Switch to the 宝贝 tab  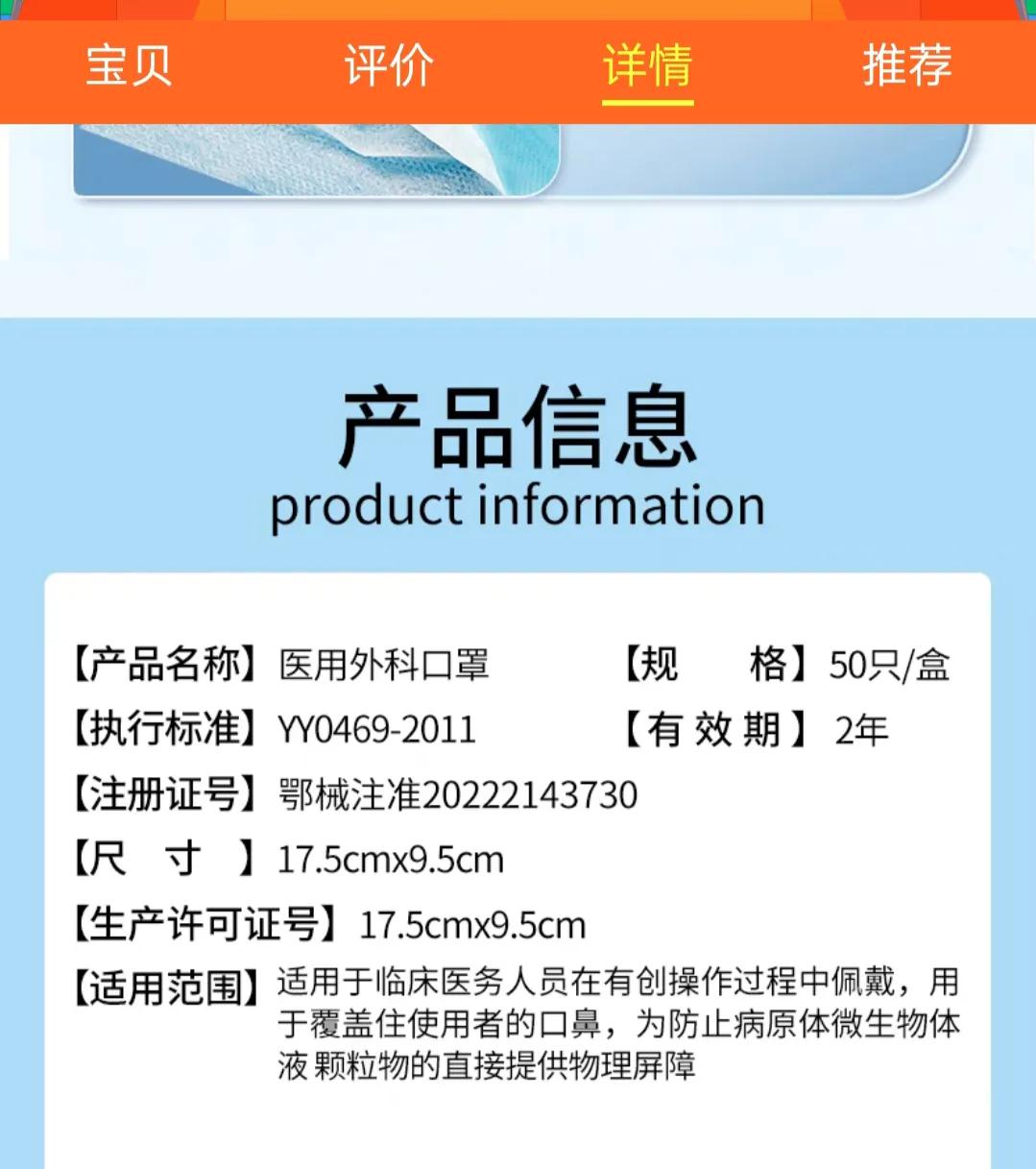[126, 67]
